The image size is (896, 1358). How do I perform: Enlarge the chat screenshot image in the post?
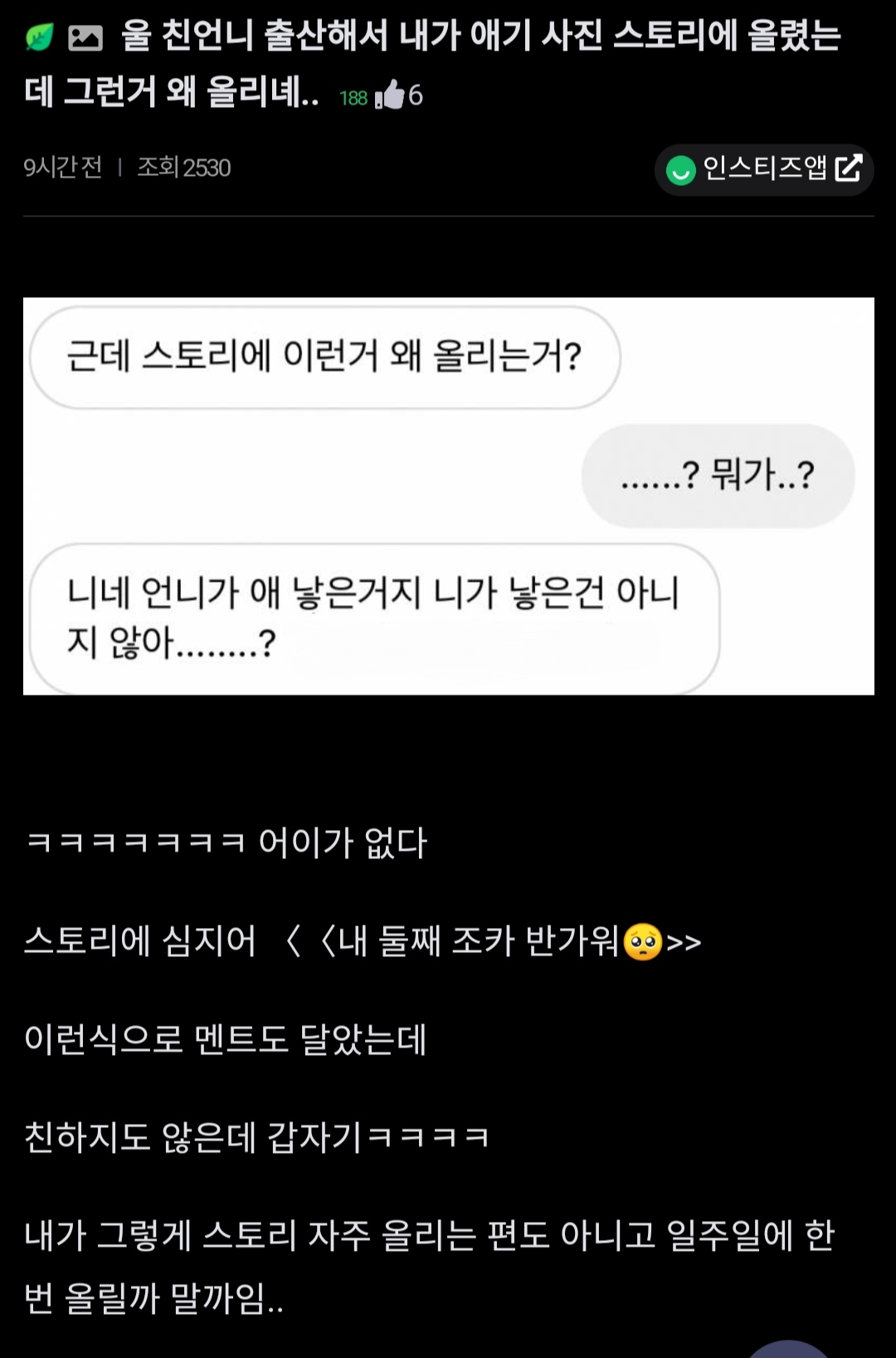(x=448, y=496)
